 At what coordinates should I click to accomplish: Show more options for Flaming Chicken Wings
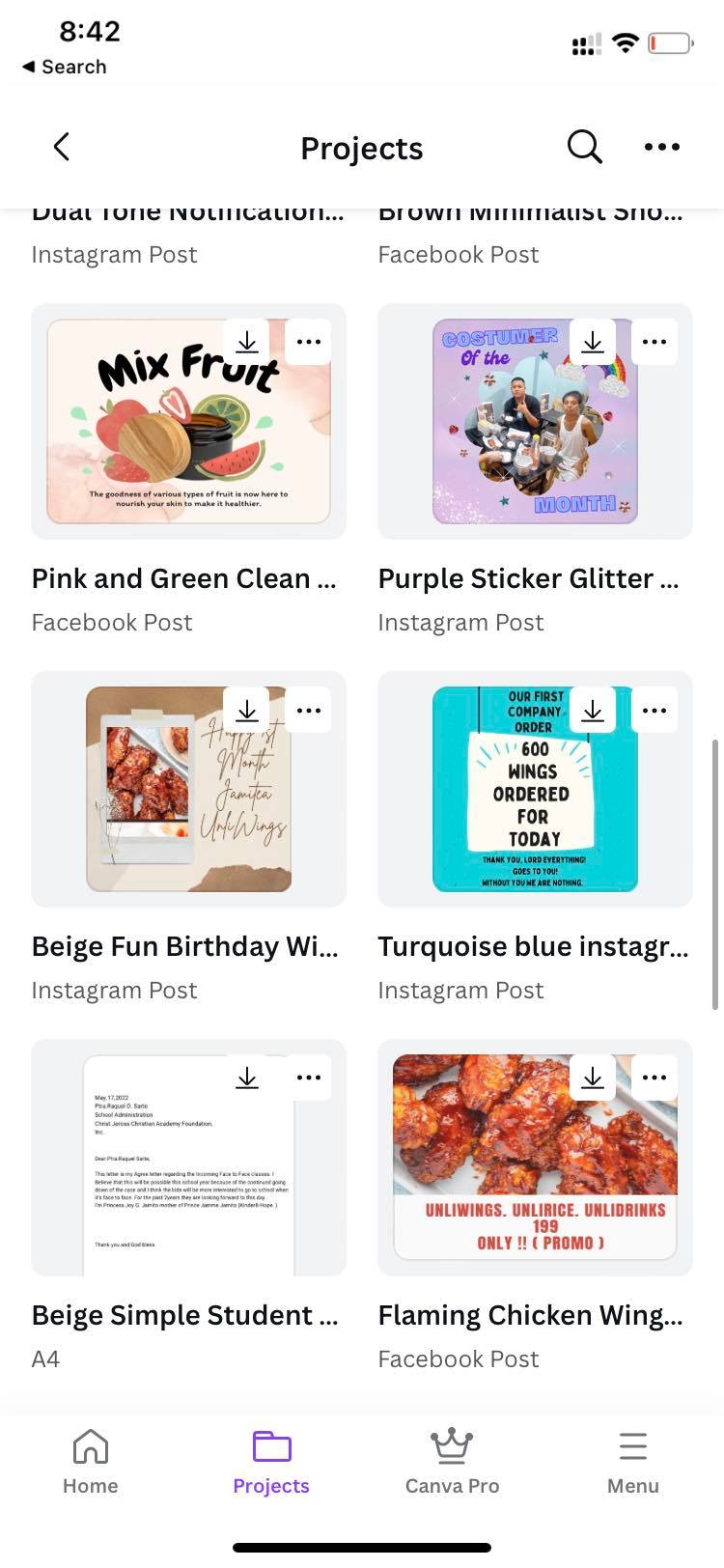[x=654, y=1078]
